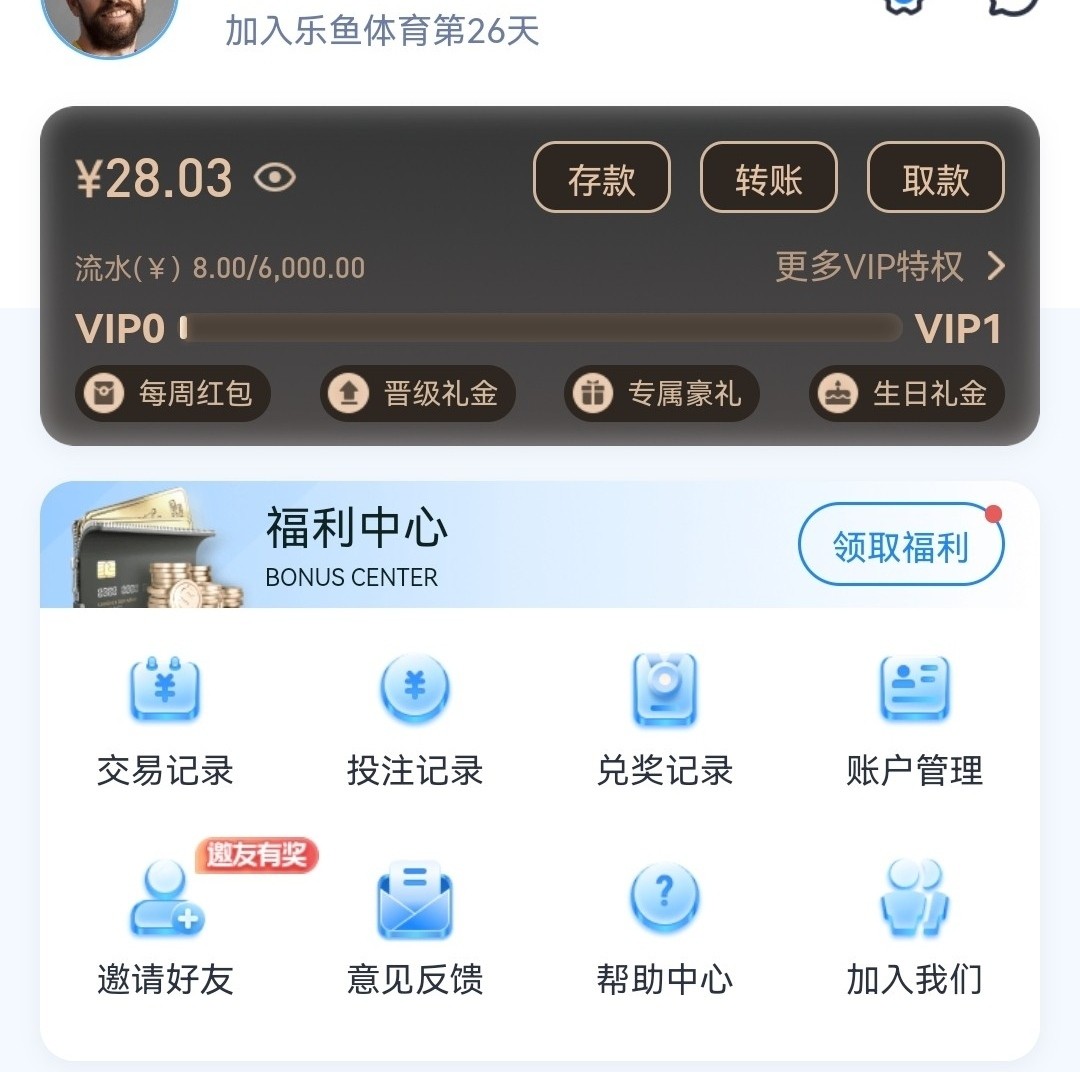Claim rewards with 领取福利 button
The image size is (1080, 1072).
point(900,546)
